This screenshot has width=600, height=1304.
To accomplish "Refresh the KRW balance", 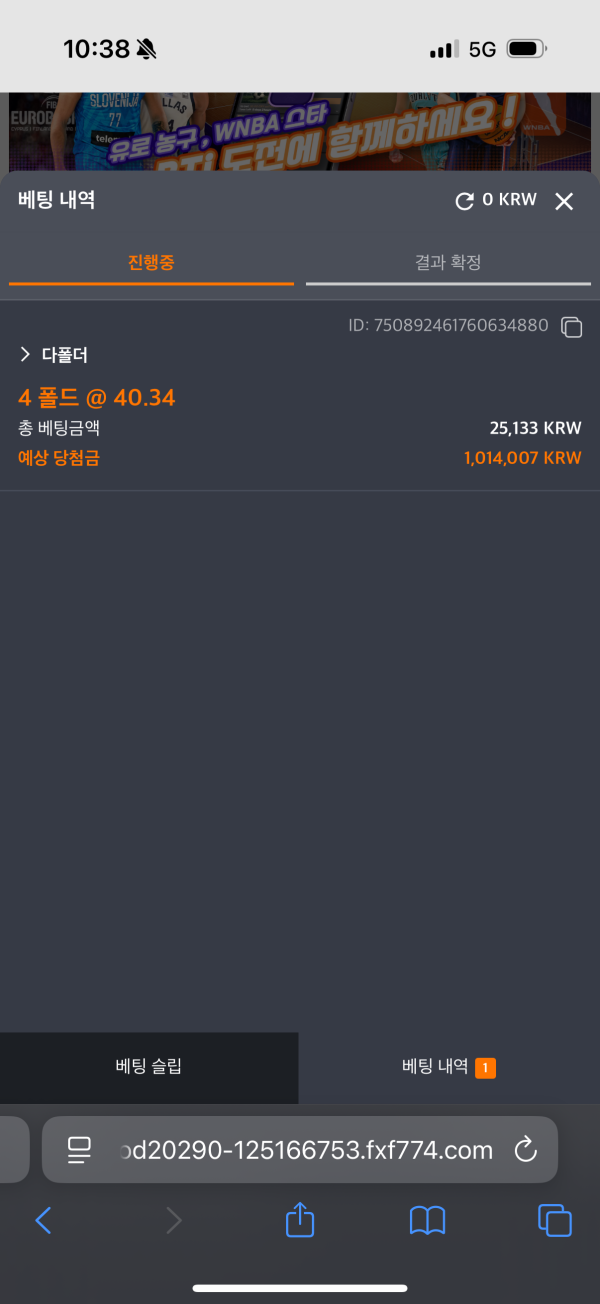I will [x=464, y=201].
